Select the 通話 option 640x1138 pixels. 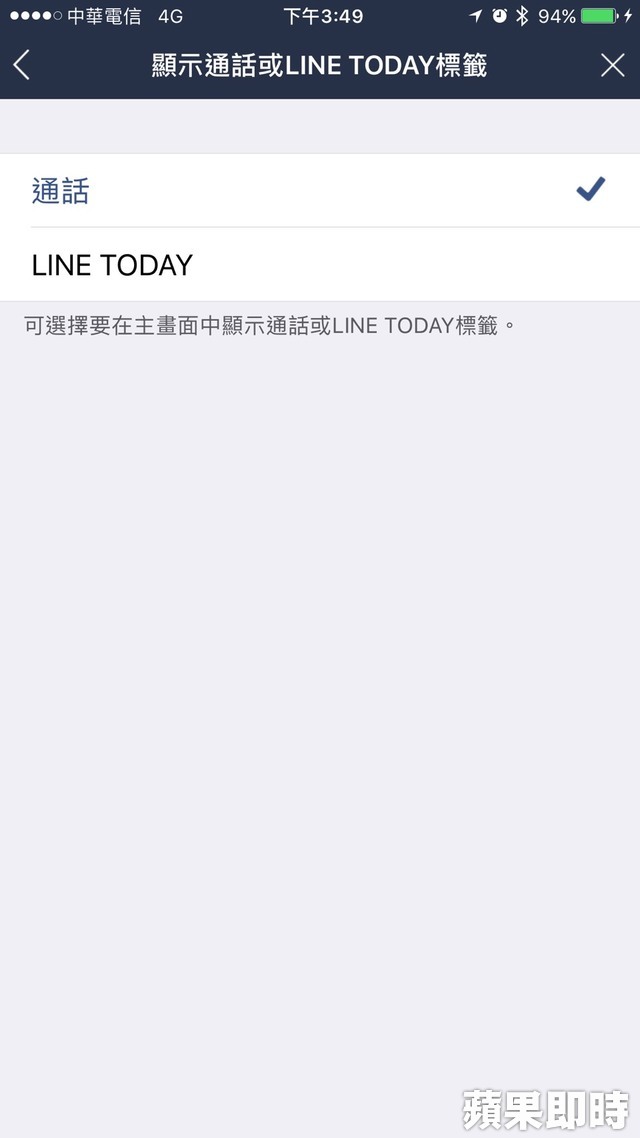coord(320,191)
